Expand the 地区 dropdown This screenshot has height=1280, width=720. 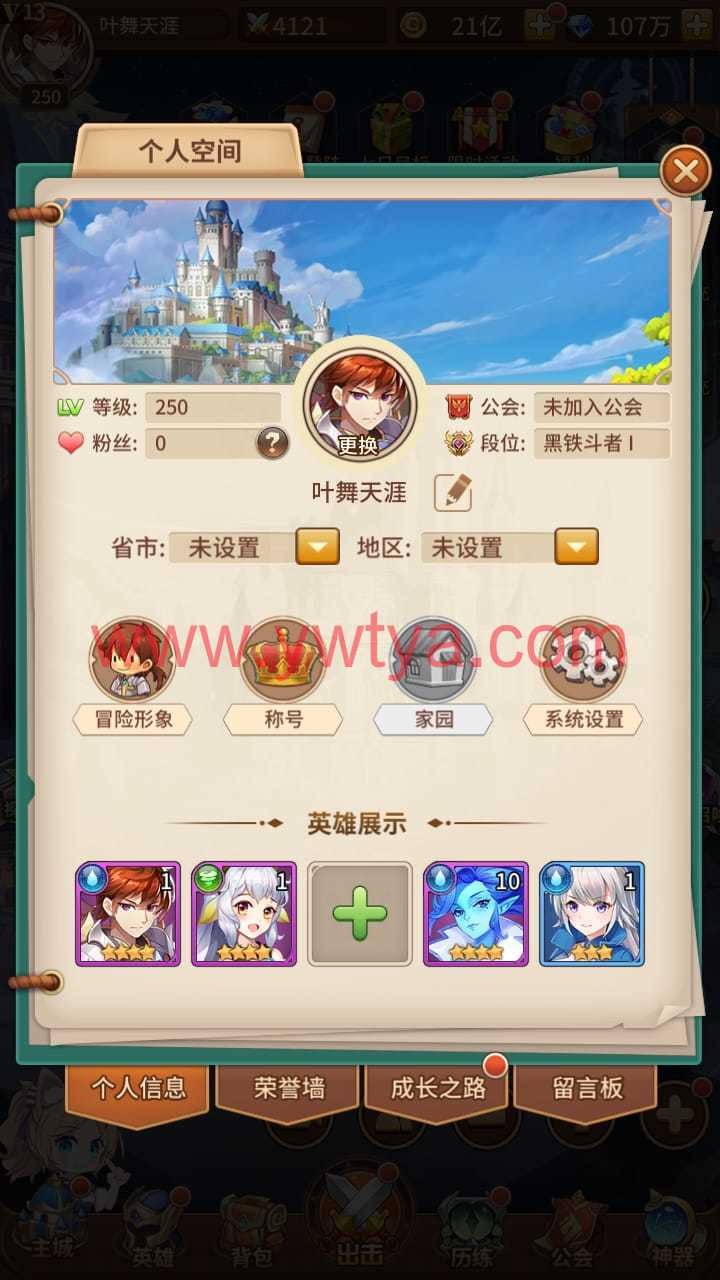point(576,547)
